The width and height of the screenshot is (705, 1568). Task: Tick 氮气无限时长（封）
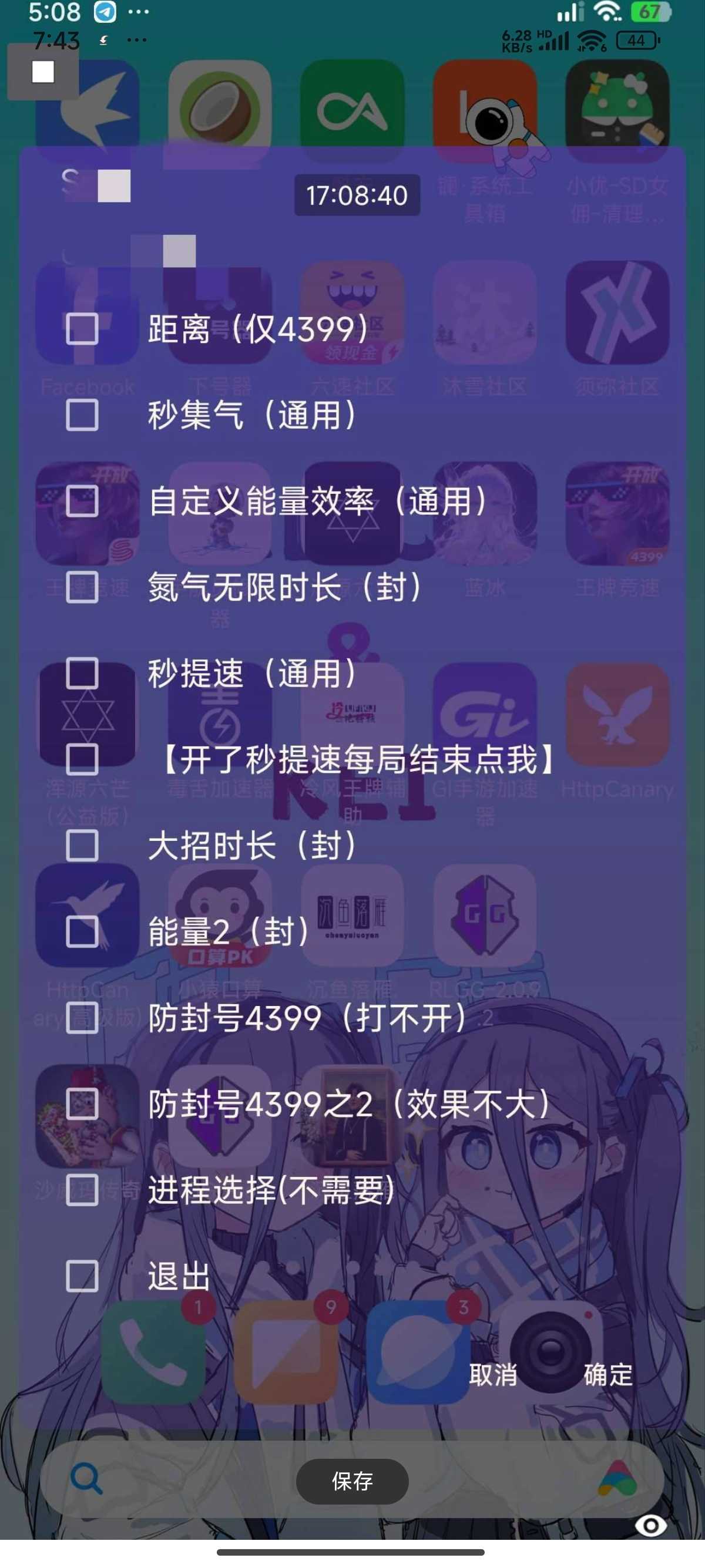[x=82, y=587]
